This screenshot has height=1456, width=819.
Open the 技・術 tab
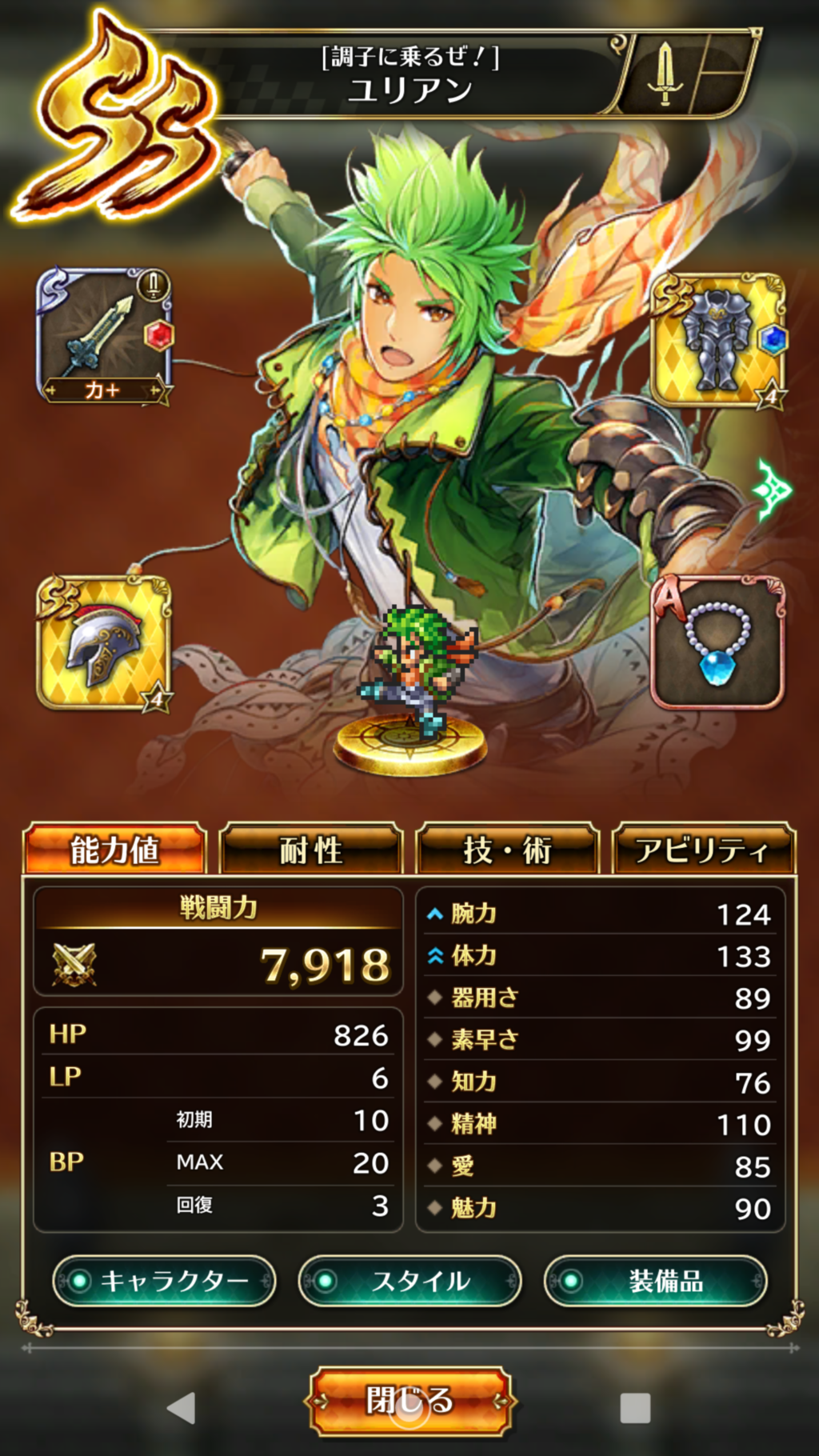coord(507,850)
